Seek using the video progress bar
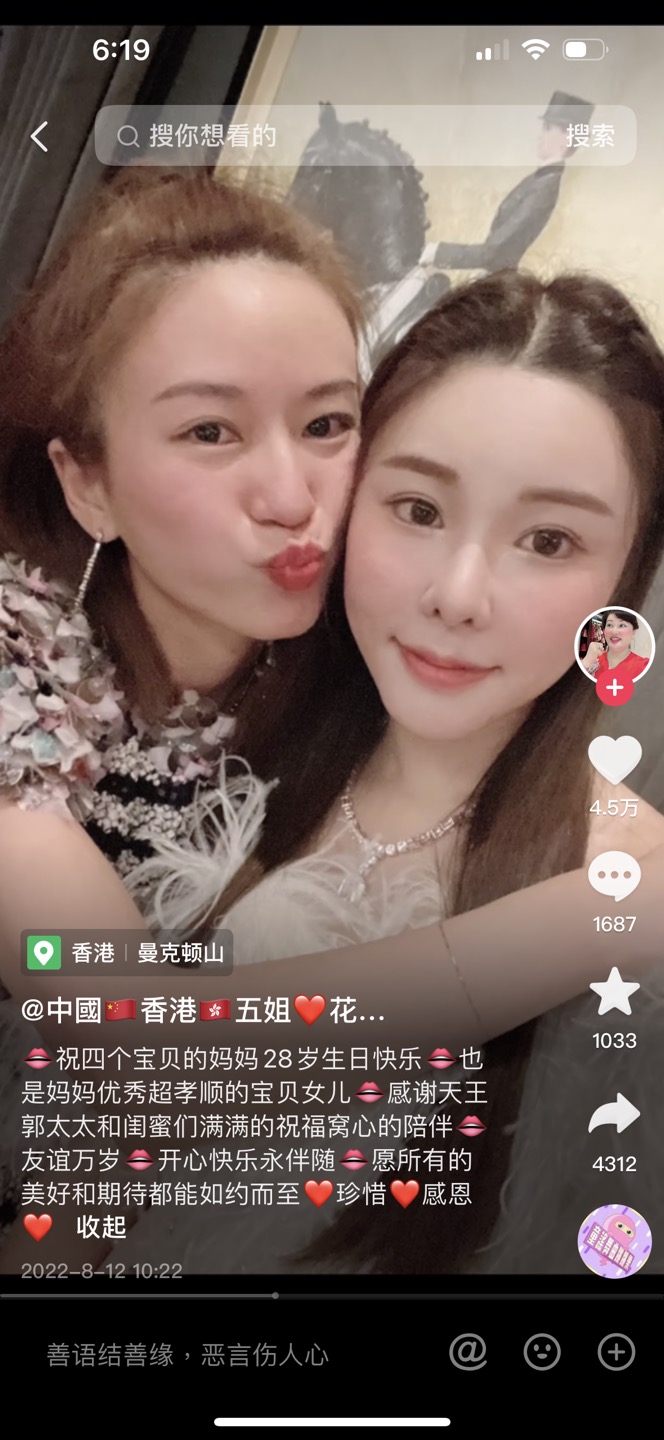The image size is (664, 1440). coord(276,1295)
